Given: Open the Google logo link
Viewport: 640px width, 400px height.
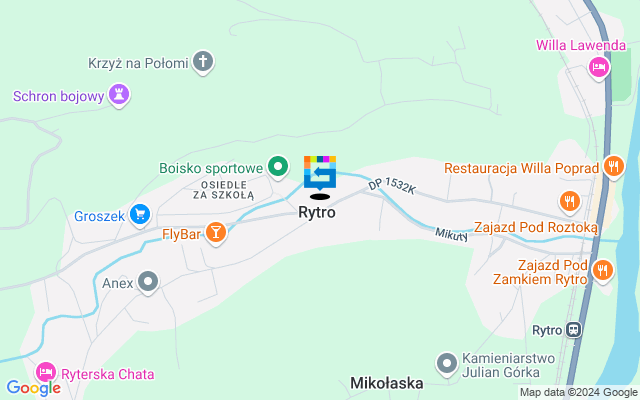Looking at the screenshot, I should coord(33,388).
